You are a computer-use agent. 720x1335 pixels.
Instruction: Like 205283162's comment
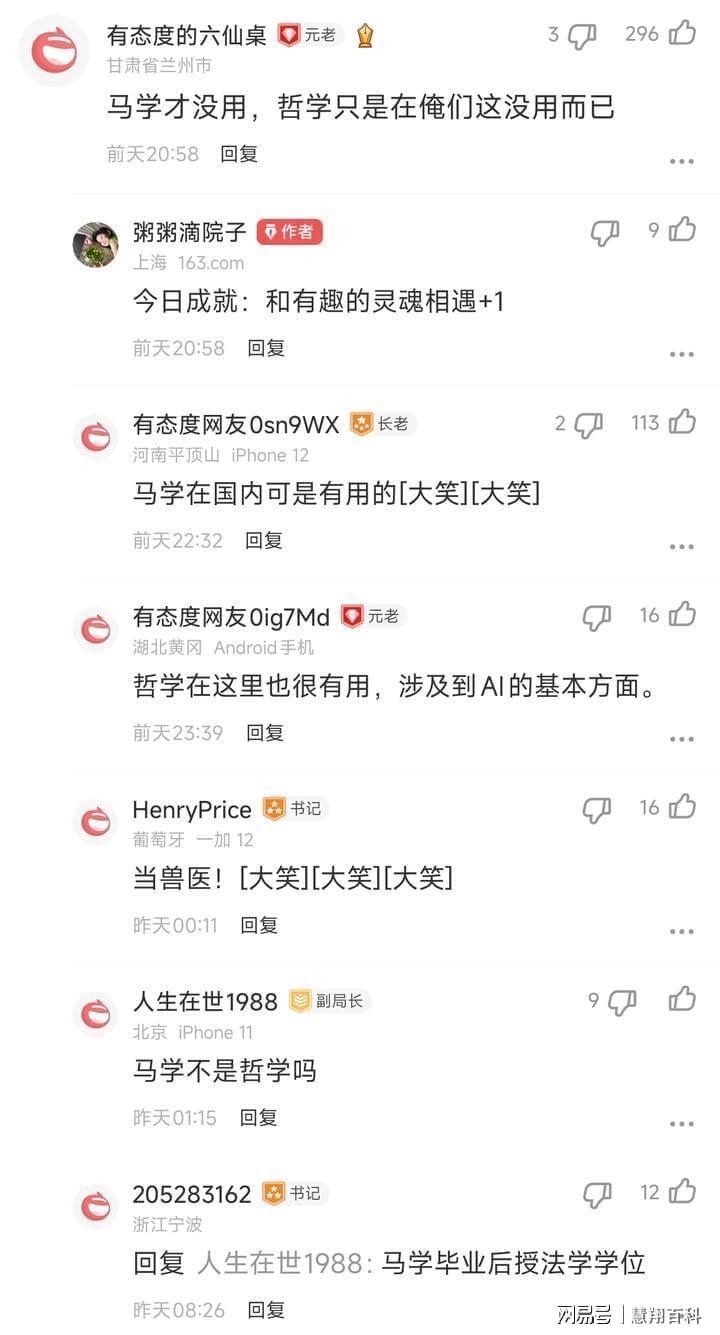(682, 1192)
